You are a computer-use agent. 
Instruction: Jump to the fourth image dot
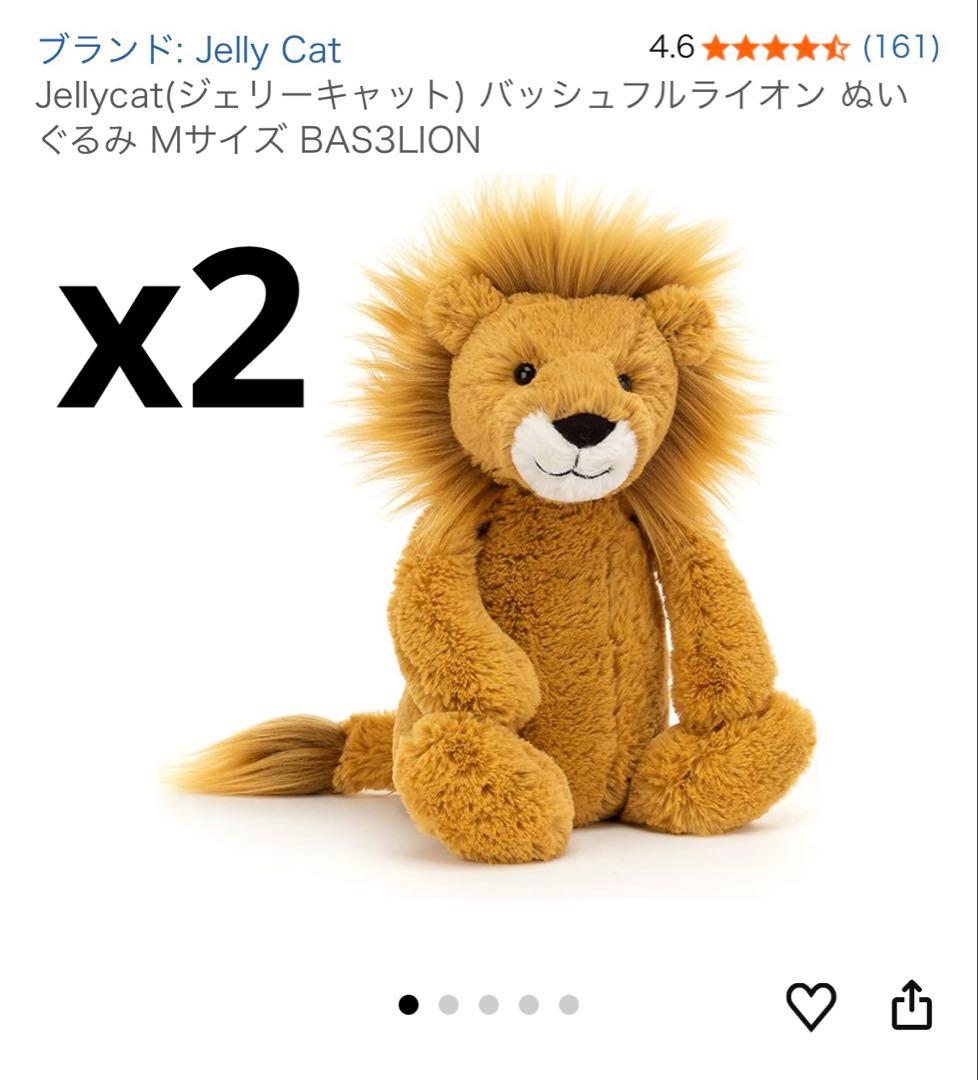coord(529,1004)
